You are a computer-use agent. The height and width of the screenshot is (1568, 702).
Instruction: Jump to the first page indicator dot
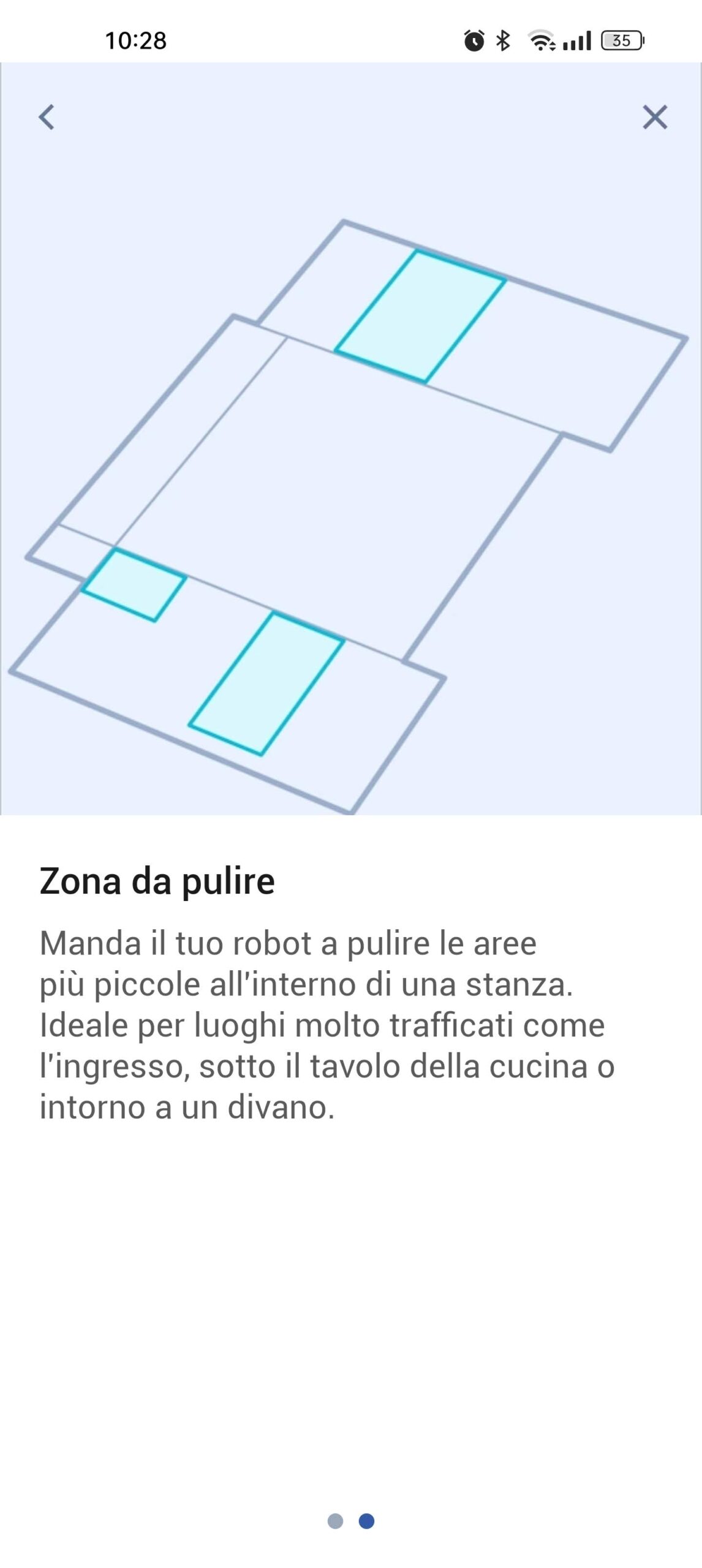[335, 1521]
